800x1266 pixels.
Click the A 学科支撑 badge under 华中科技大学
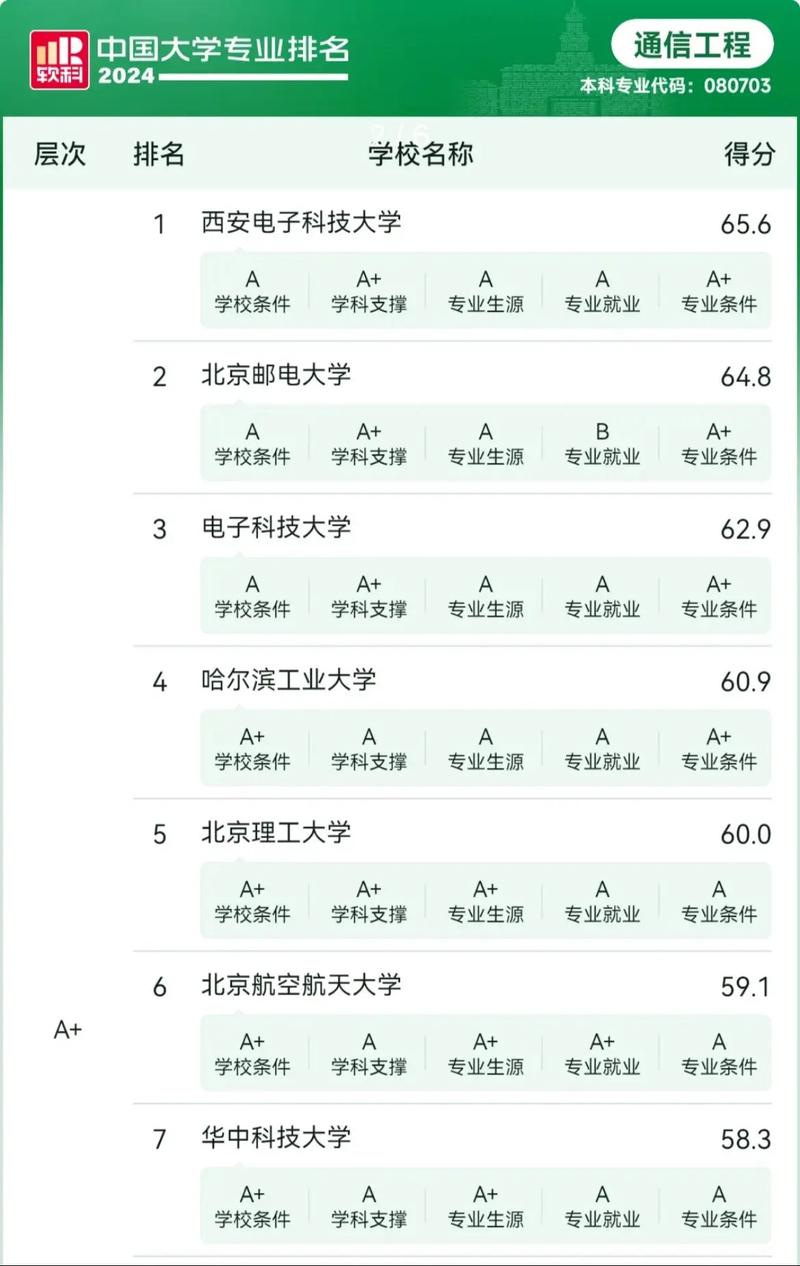click(369, 1203)
